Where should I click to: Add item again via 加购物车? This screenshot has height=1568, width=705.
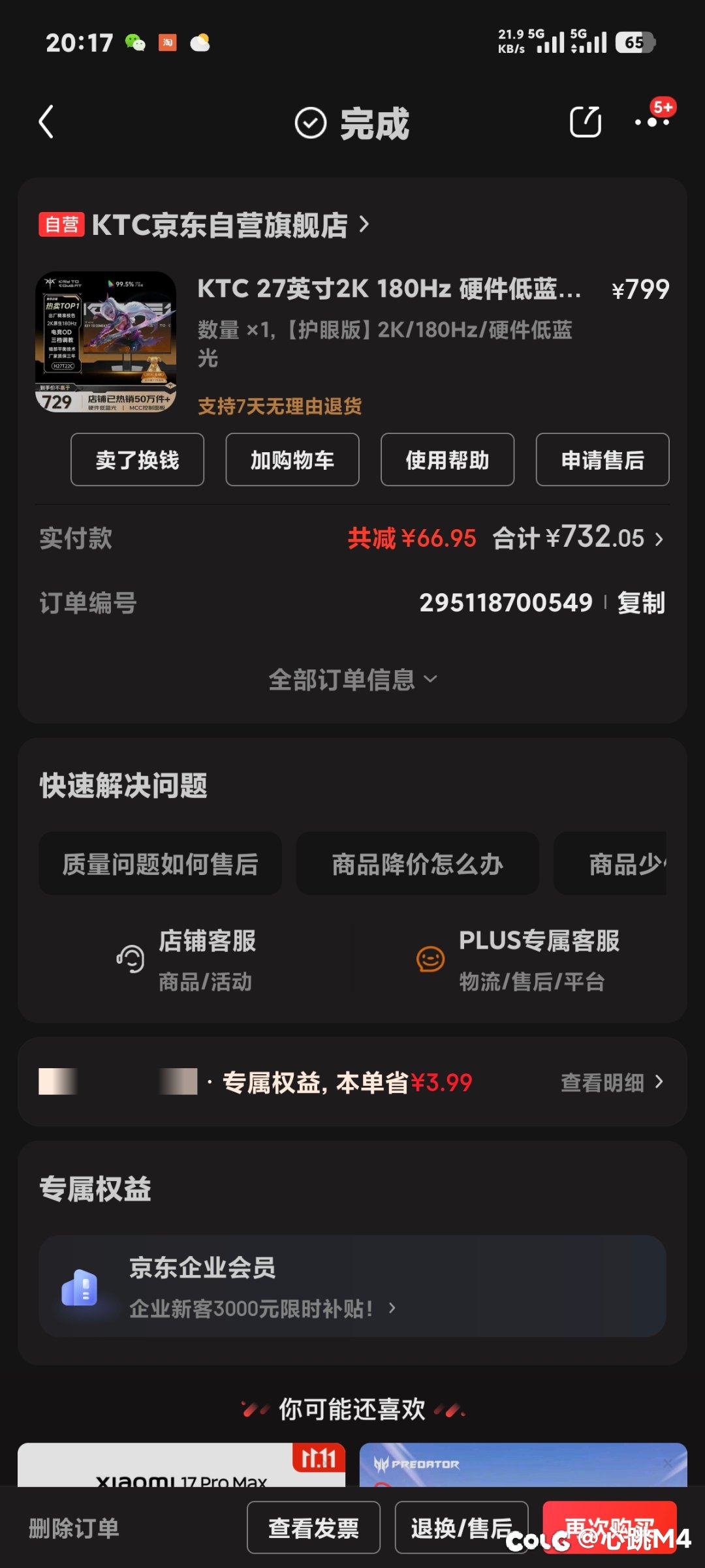292,460
